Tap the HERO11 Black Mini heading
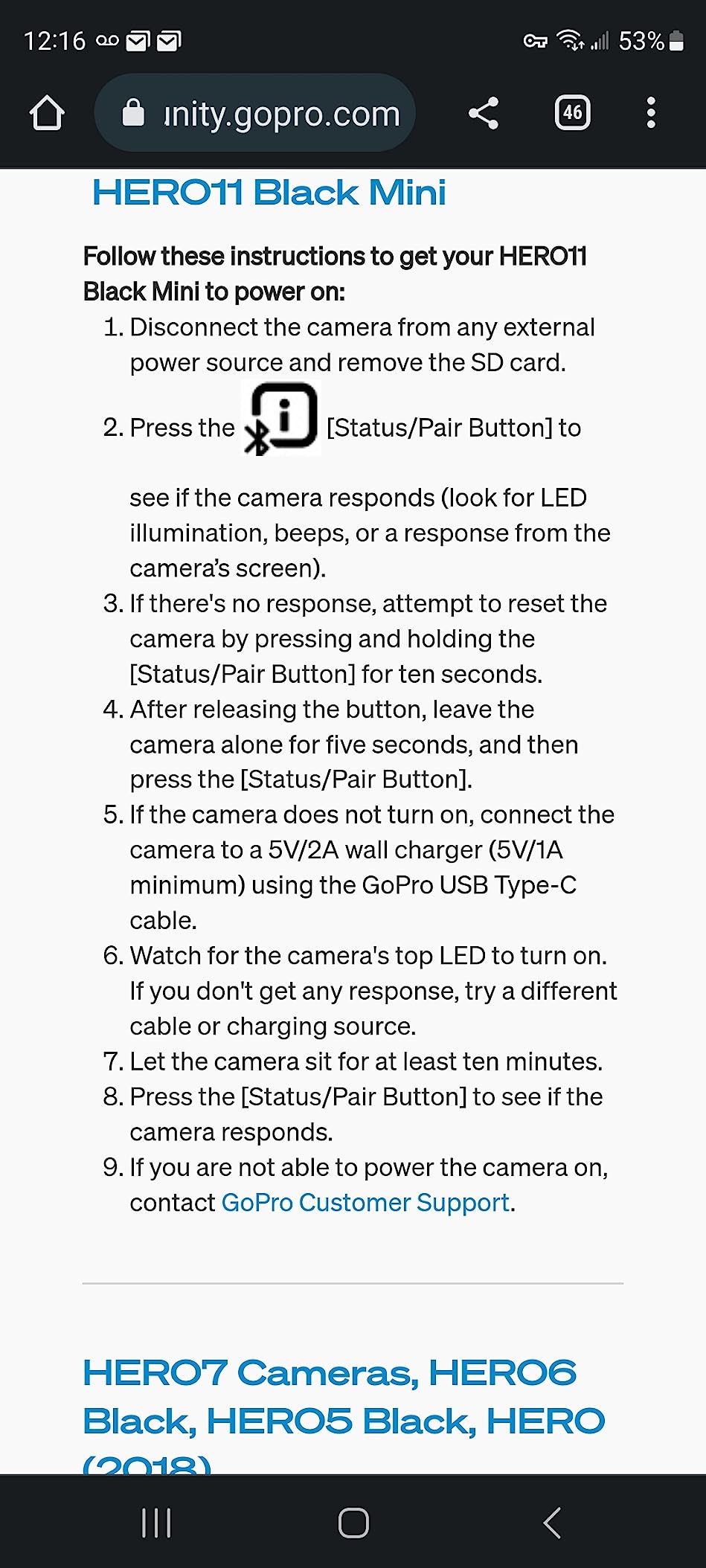Viewport: 706px width, 1568px height. (x=268, y=193)
